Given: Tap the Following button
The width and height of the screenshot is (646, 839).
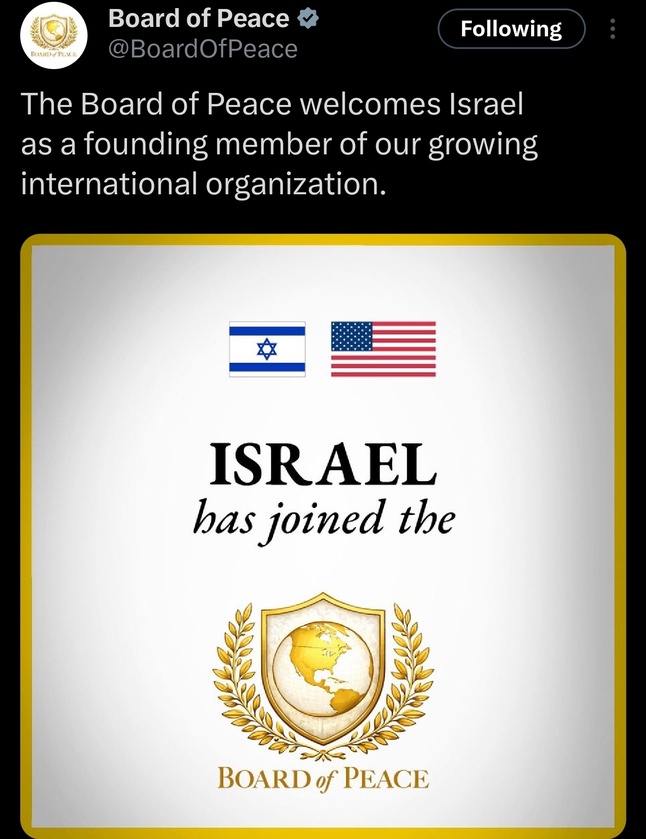Looking at the screenshot, I should (511, 29).
